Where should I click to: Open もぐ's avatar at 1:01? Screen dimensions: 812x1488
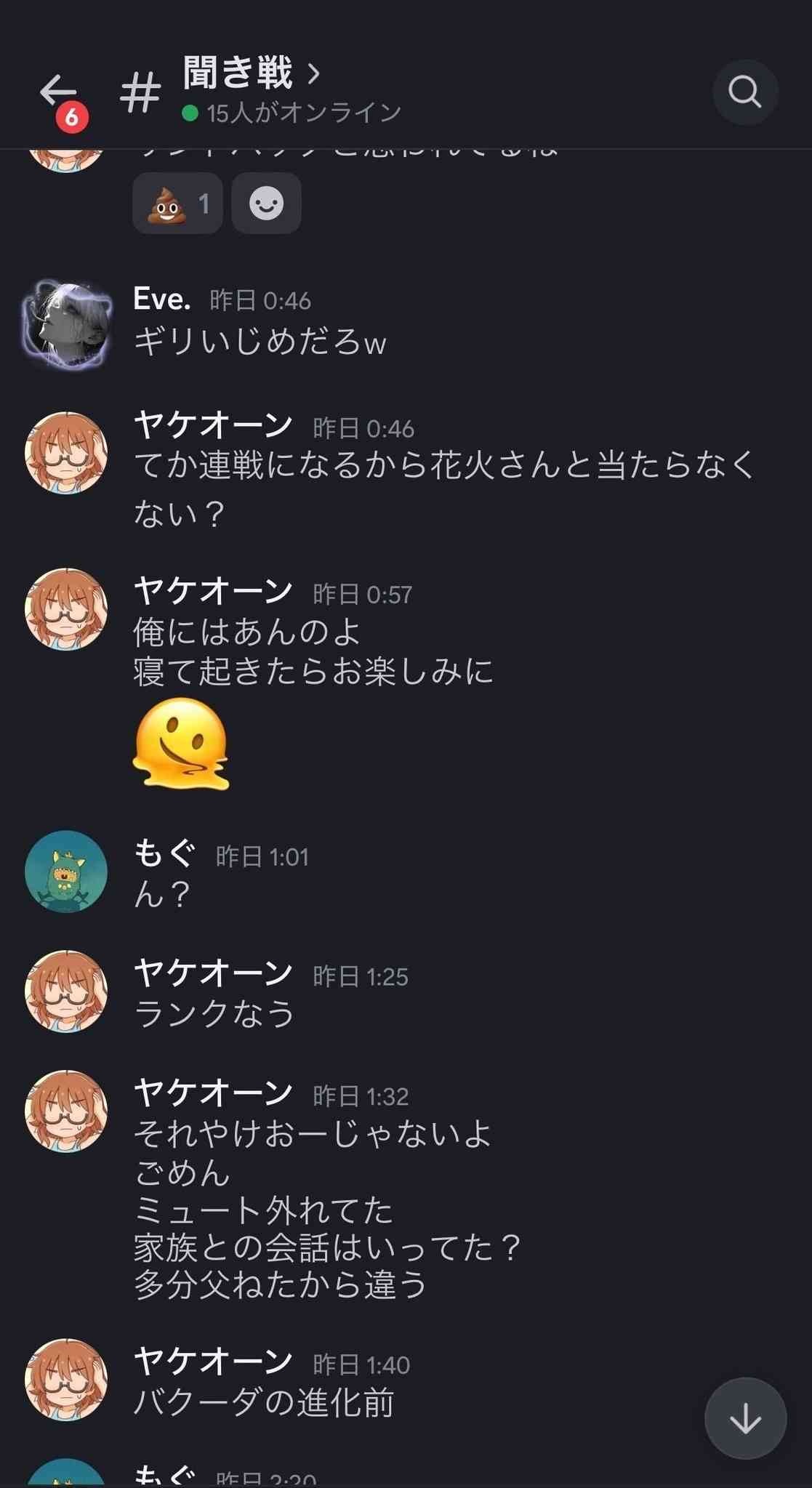(x=66, y=871)
